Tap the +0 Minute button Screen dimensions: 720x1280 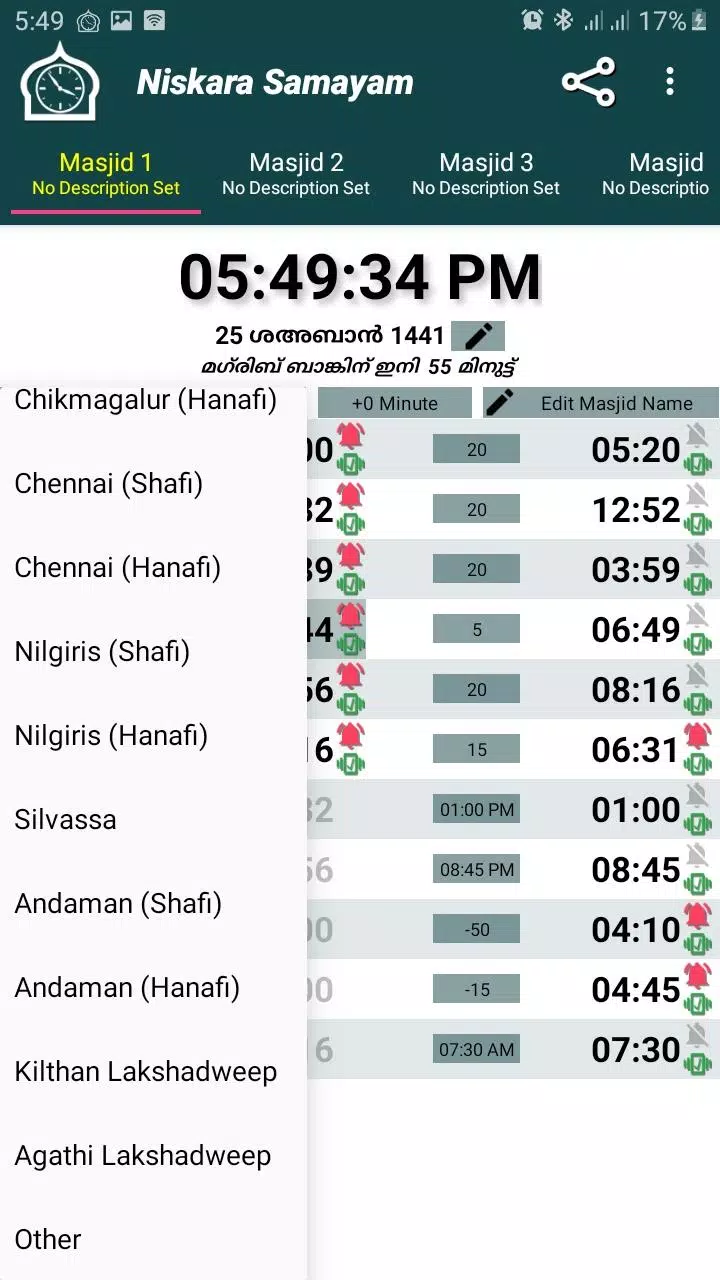[x=395, y=403]
